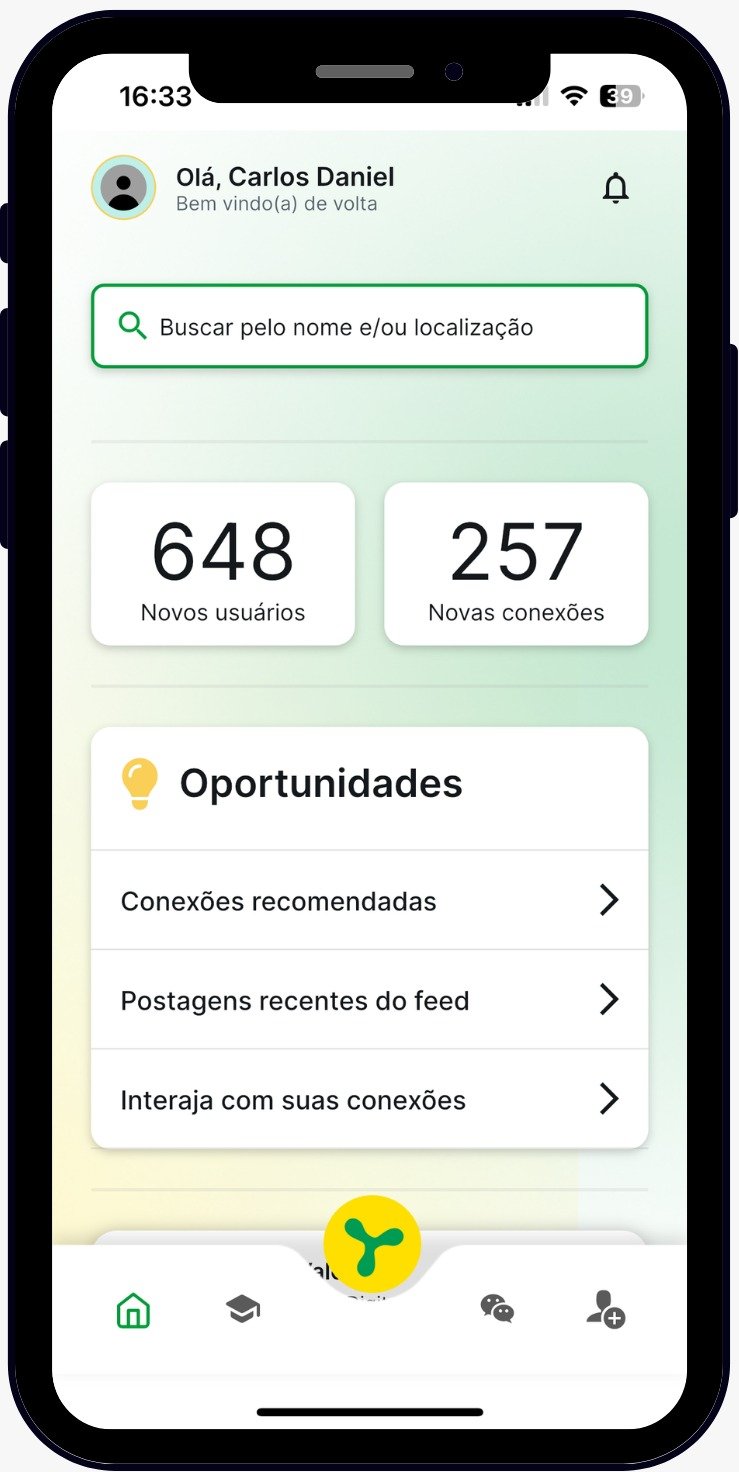Open the notifications bell
The image size is (739, 1472).
point(616,188)
